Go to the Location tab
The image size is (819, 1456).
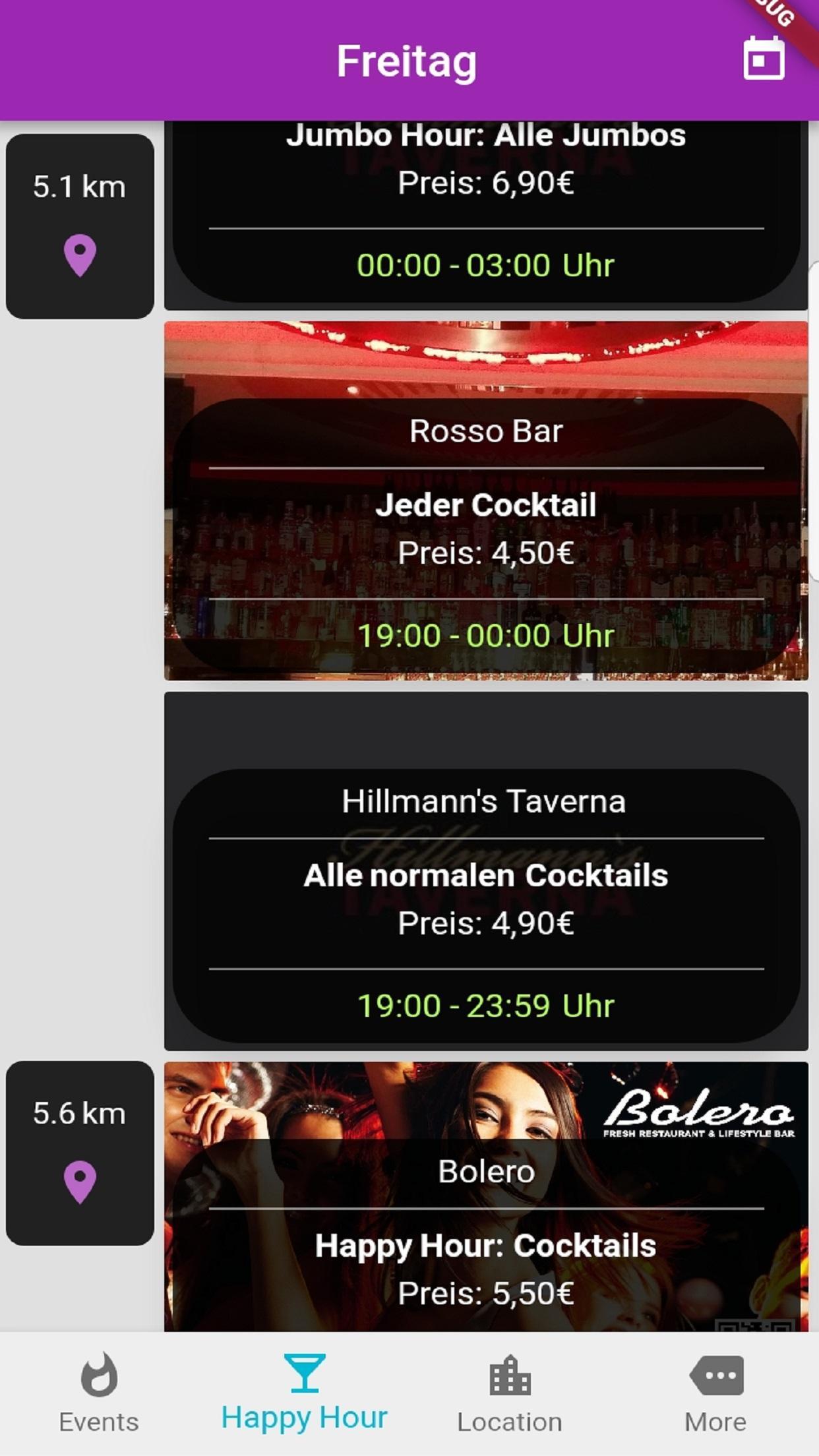click(x=509, y=1393)
